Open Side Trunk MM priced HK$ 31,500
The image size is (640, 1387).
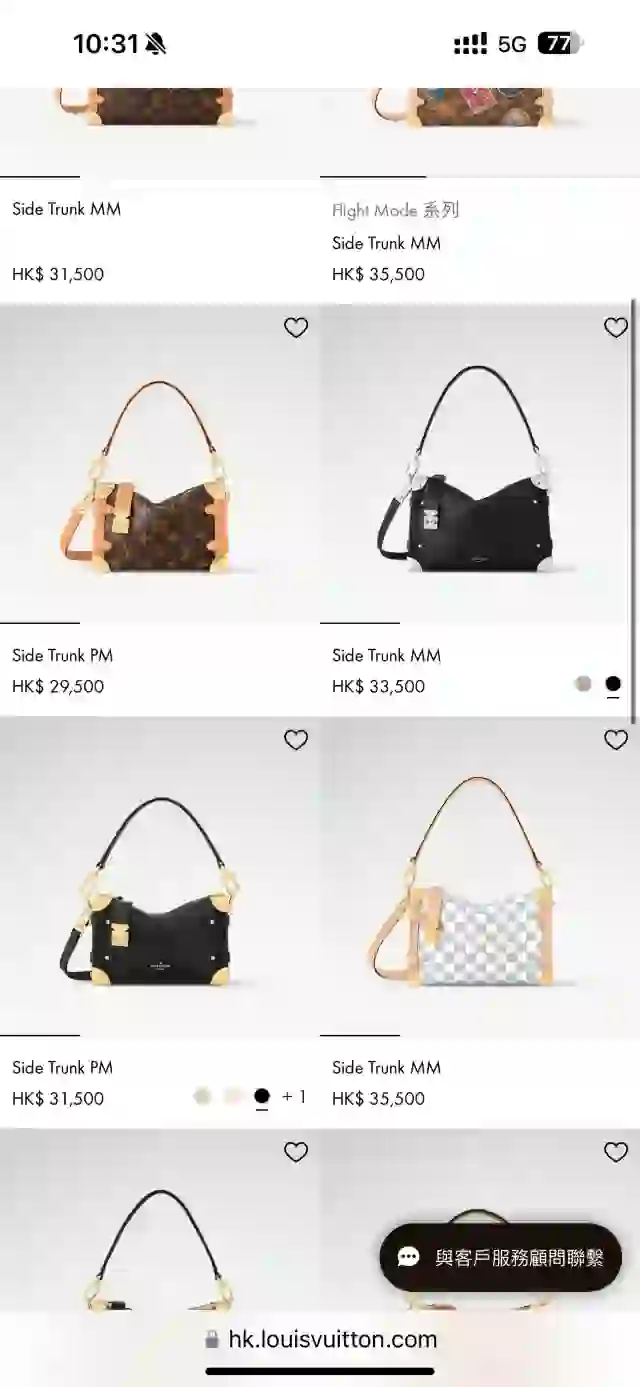pos(66,209)
